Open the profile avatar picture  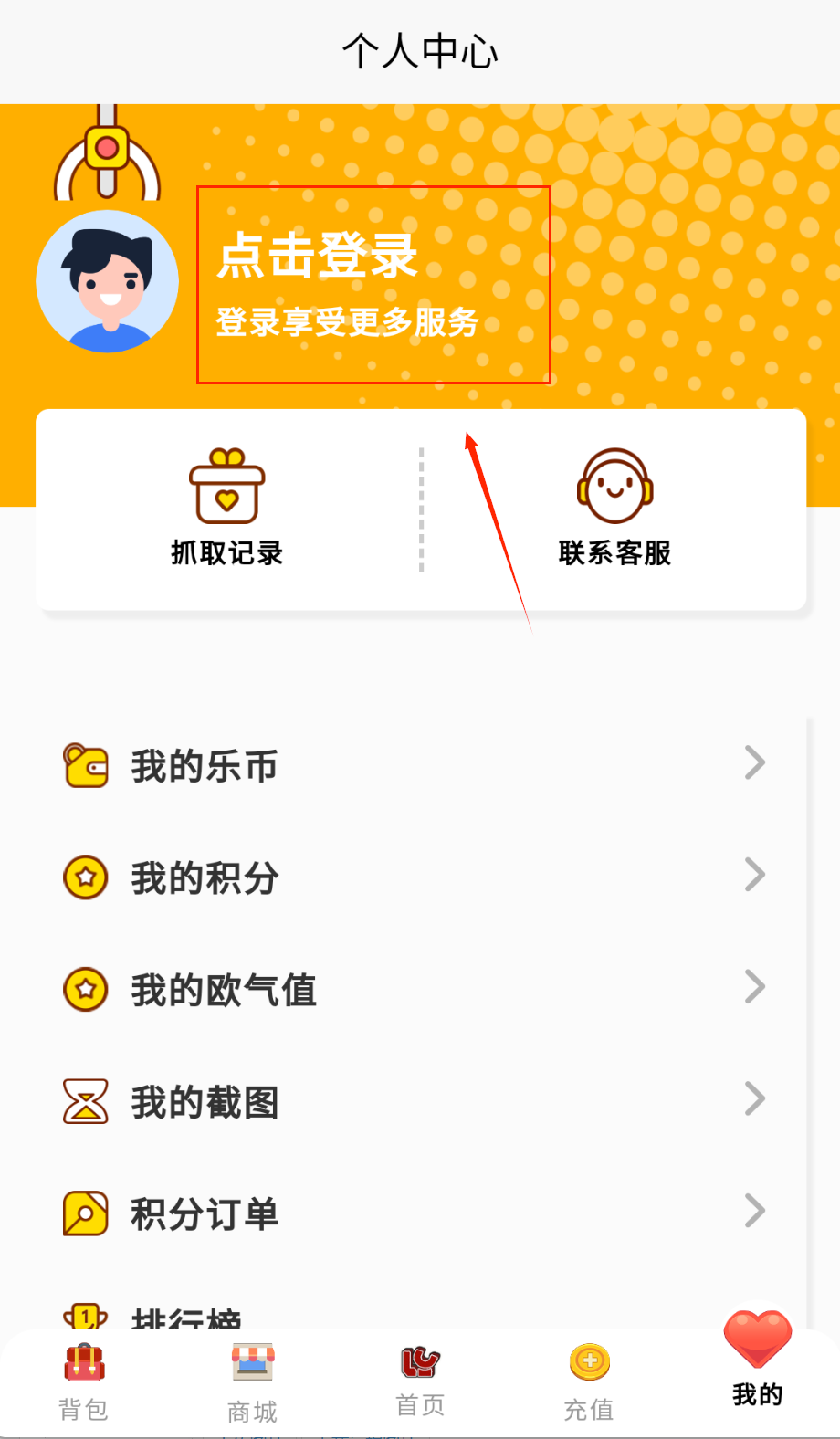pyautogui.click(x=108, y=281)
